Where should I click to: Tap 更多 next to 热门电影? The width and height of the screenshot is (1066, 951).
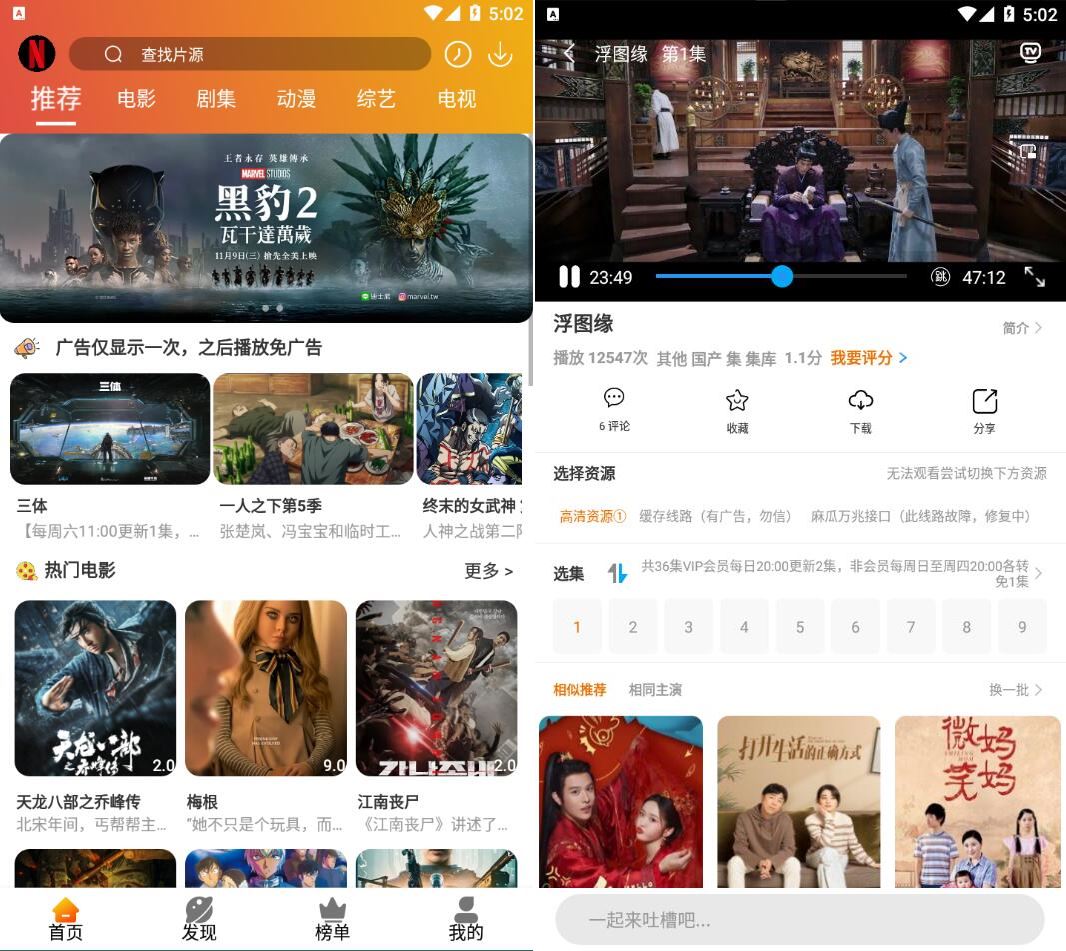488,571
